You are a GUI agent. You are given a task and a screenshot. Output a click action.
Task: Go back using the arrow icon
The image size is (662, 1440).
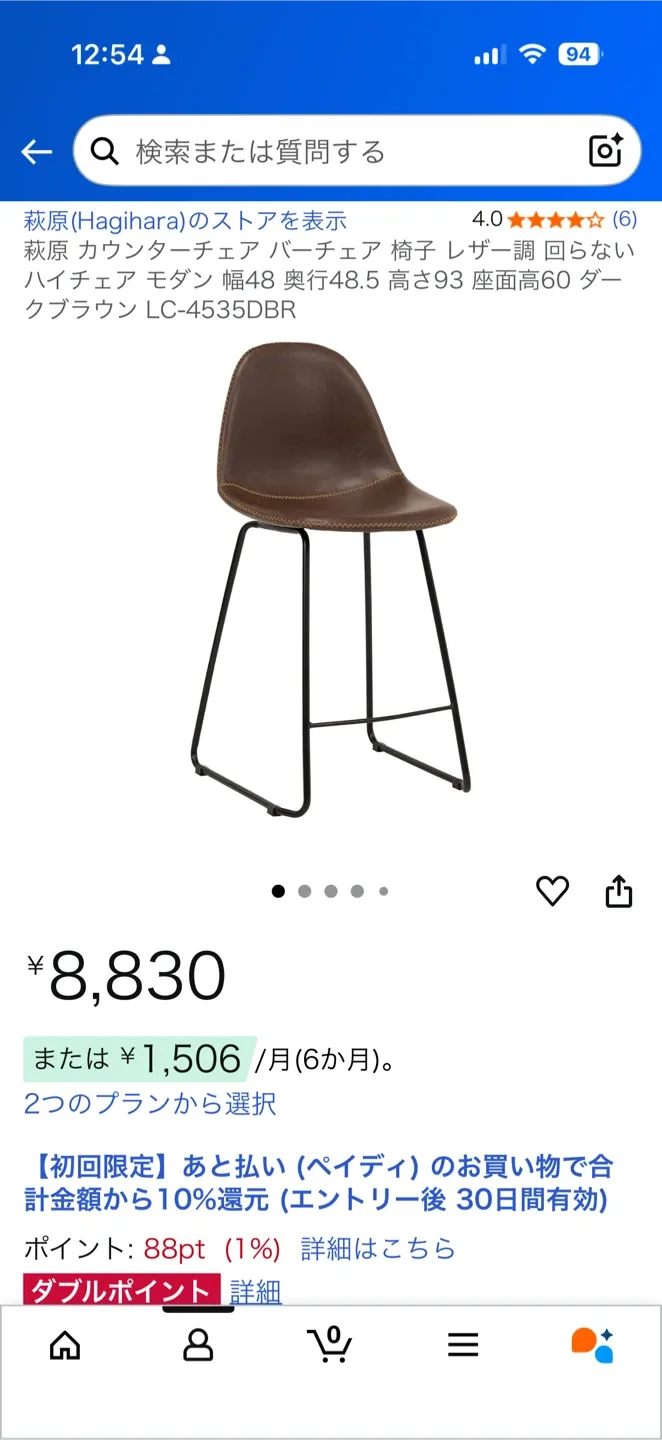tap(37, 152)
